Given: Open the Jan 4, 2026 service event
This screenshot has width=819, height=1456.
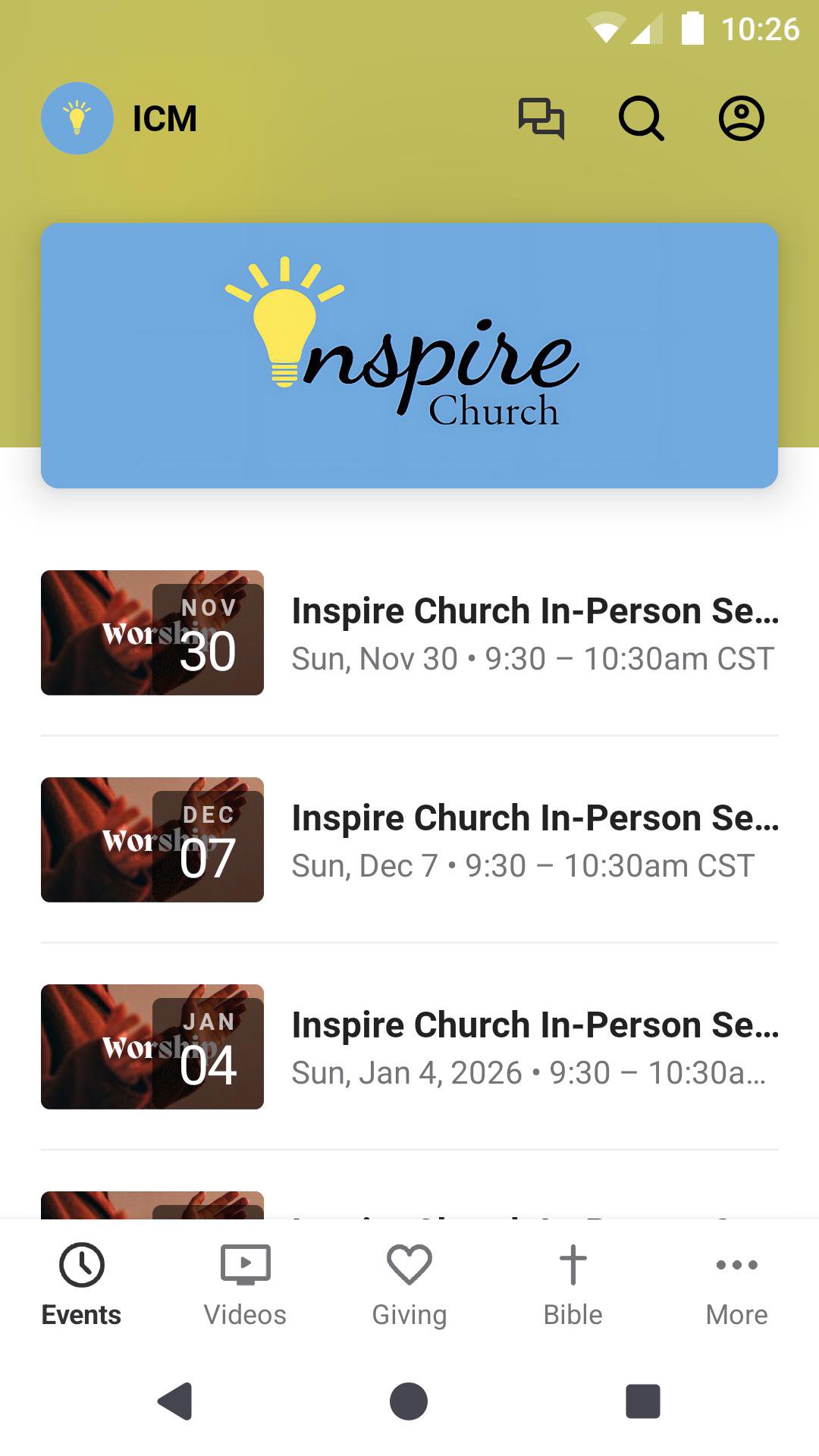Looking at the screenshot, I should pyautogui.click(x=409, y=1047).
